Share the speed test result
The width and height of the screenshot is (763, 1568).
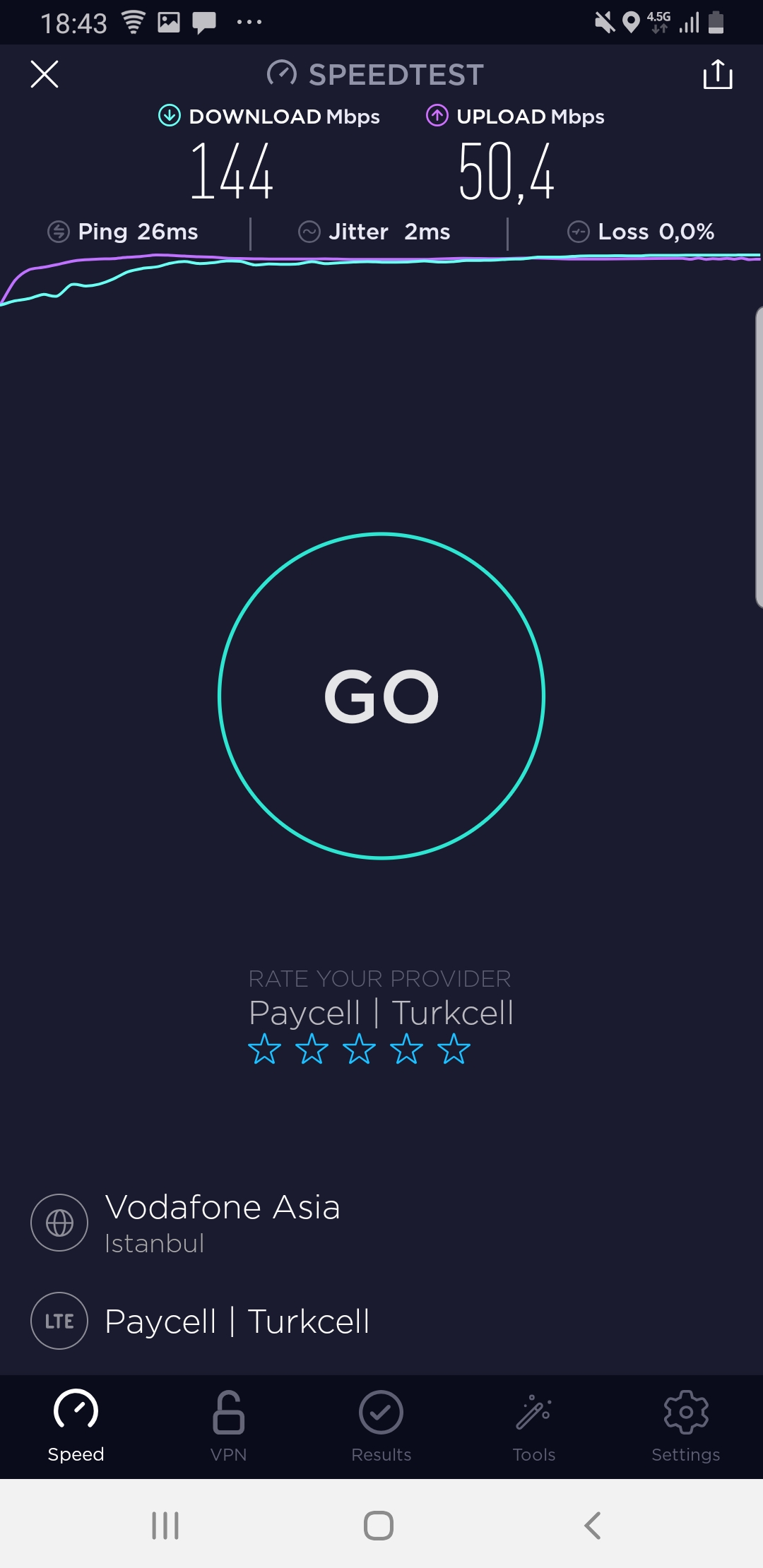tap(718, 74)
